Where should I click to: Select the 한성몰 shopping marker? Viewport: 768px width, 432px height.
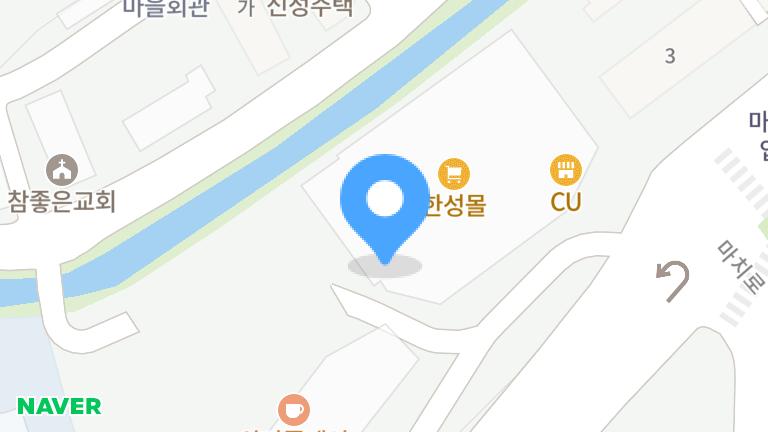point(454,174)
